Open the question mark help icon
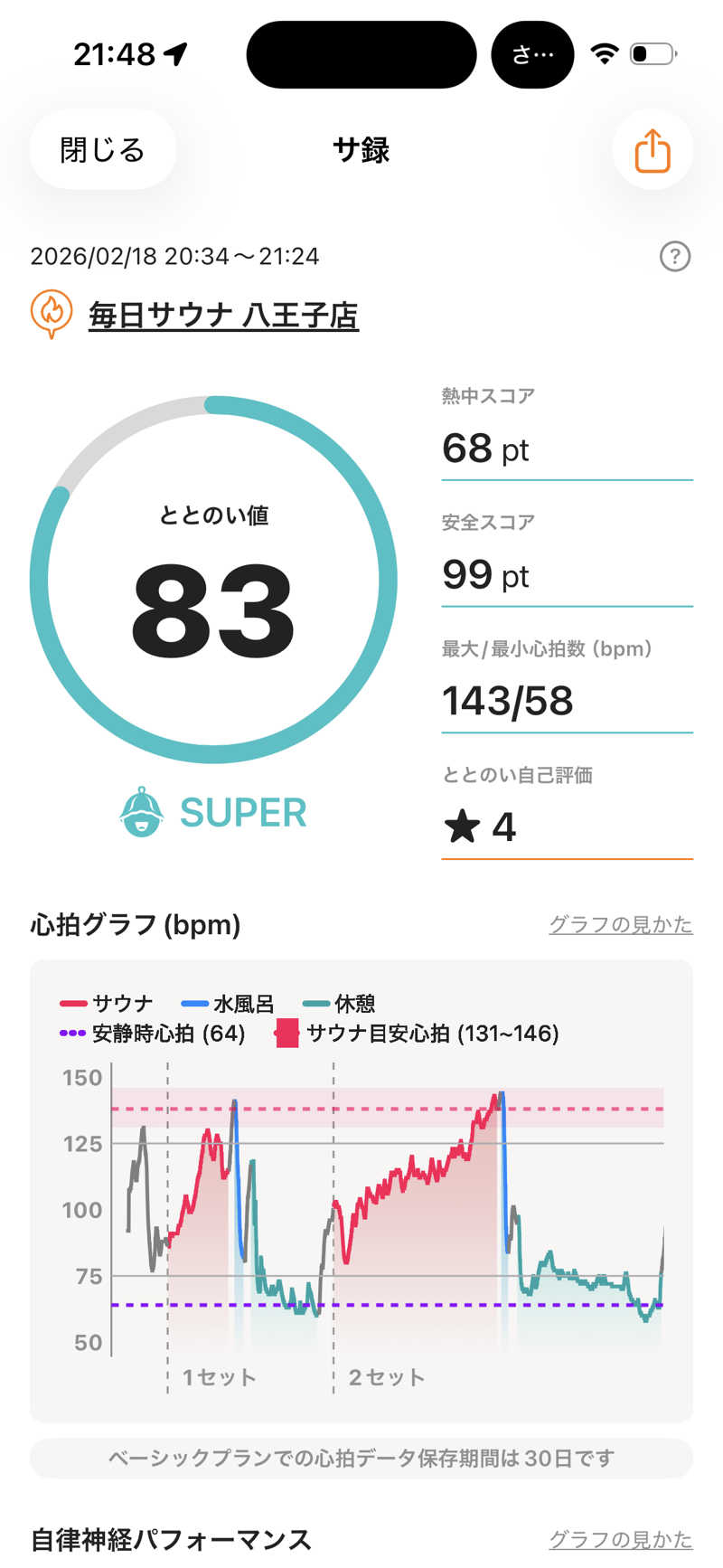723x1568 pixels. pyautogui.click(x=674, y=257)
